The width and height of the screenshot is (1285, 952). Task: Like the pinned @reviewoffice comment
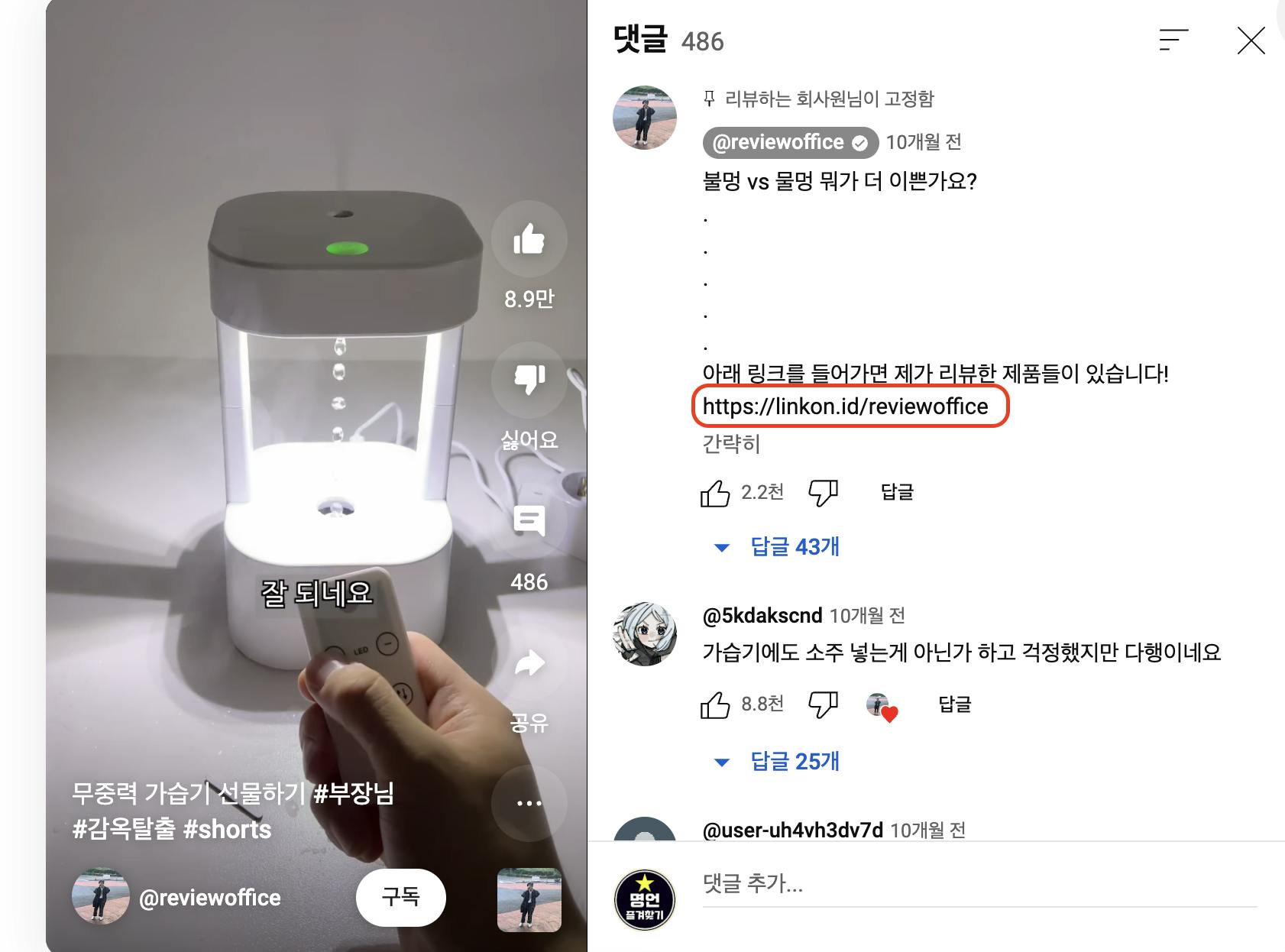(x=715, y=493)
